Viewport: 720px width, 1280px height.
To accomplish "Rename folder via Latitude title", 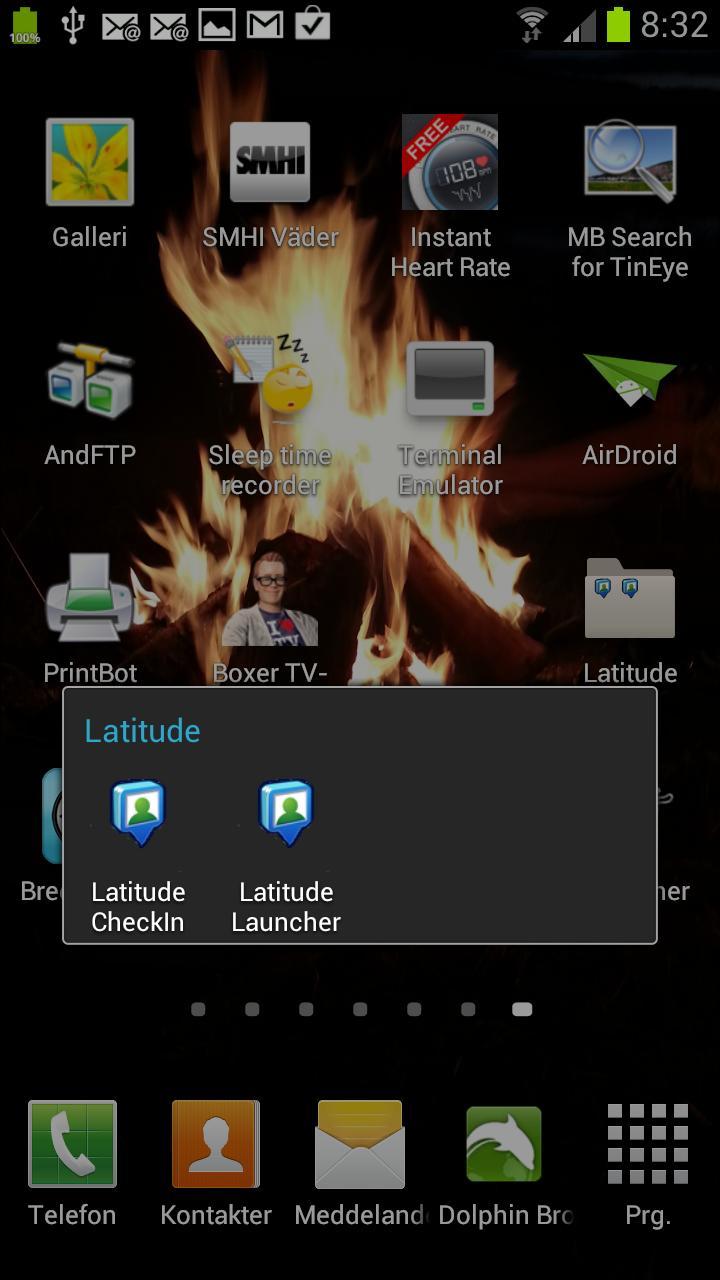I will [142, 731].
